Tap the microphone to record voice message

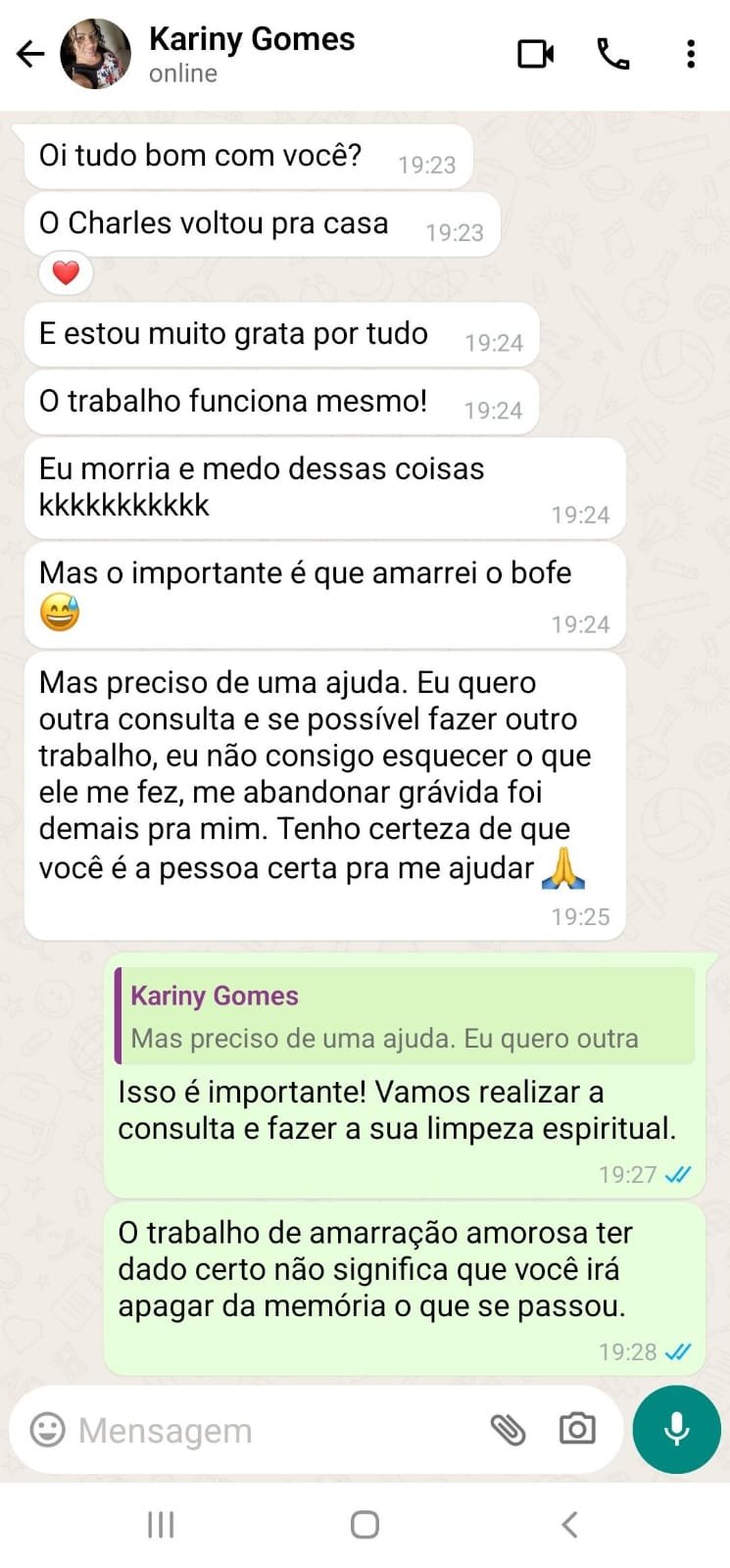[675, 1430]
